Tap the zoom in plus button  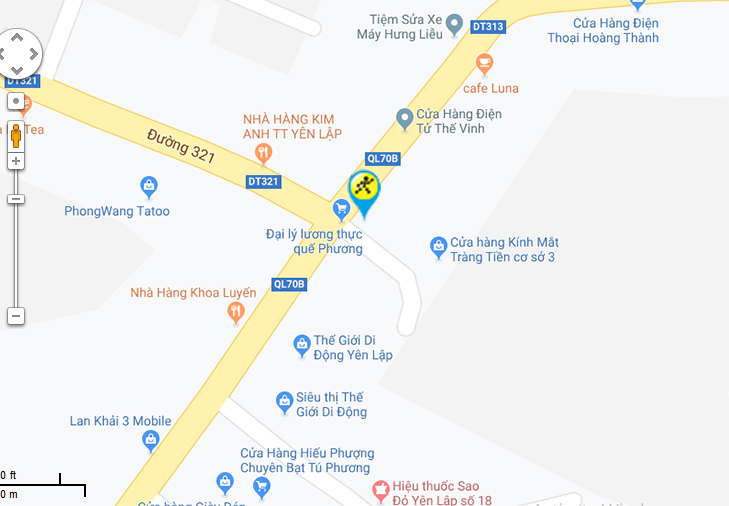pos(16,161)
